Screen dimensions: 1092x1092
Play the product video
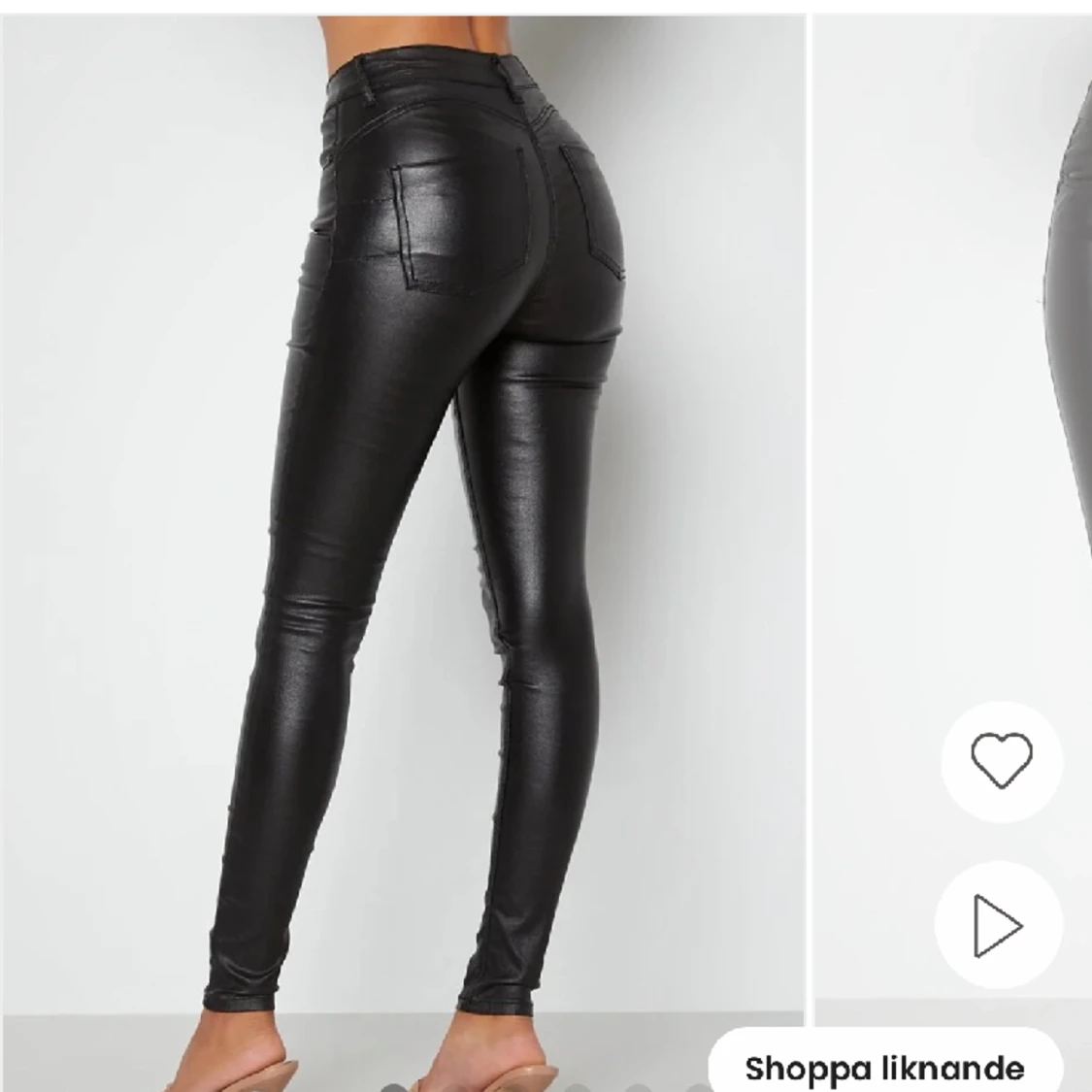(x=998, y=925)
